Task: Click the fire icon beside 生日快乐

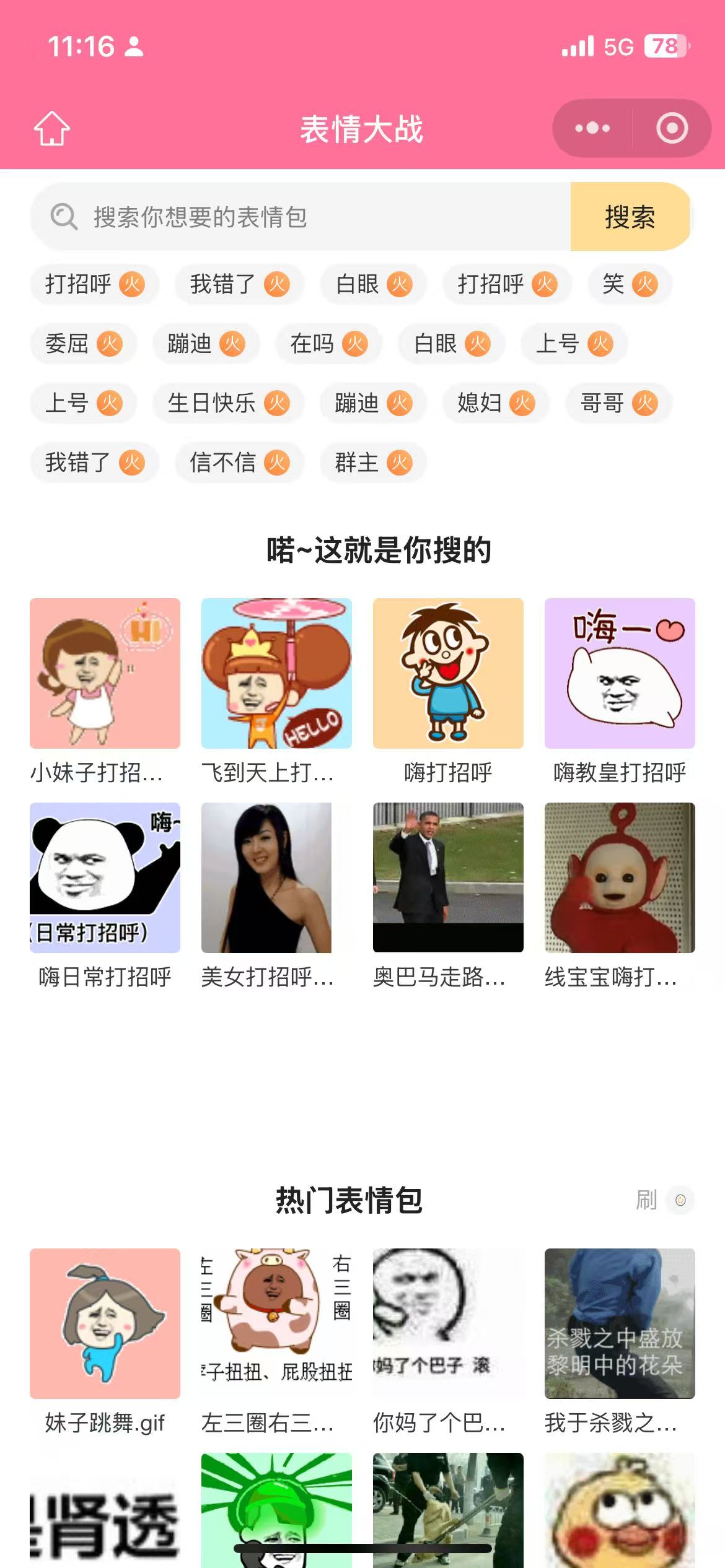Action: [x=277, y=403]
